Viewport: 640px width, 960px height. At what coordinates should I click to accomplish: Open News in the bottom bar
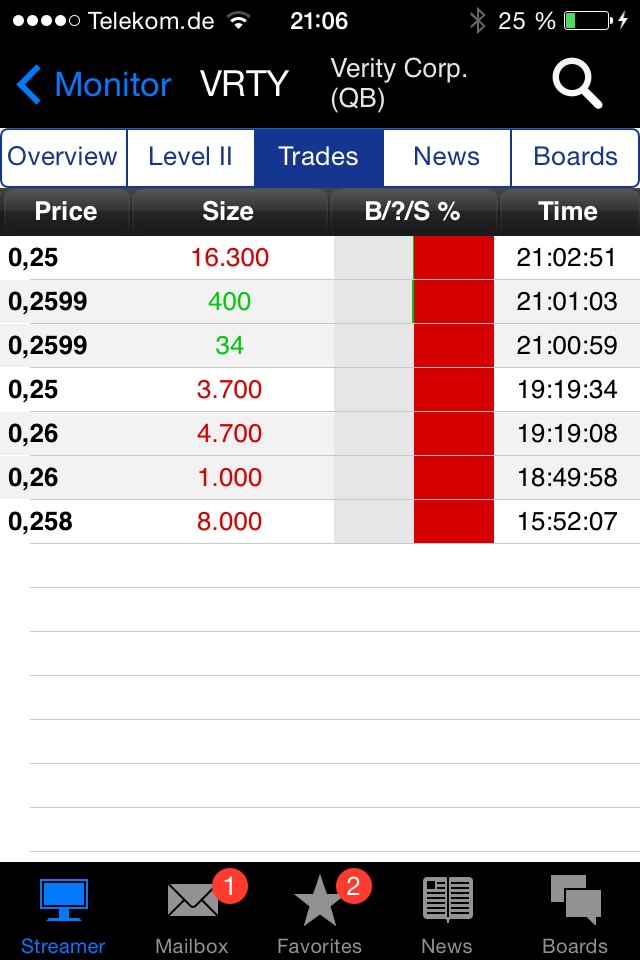click(447, 914)
